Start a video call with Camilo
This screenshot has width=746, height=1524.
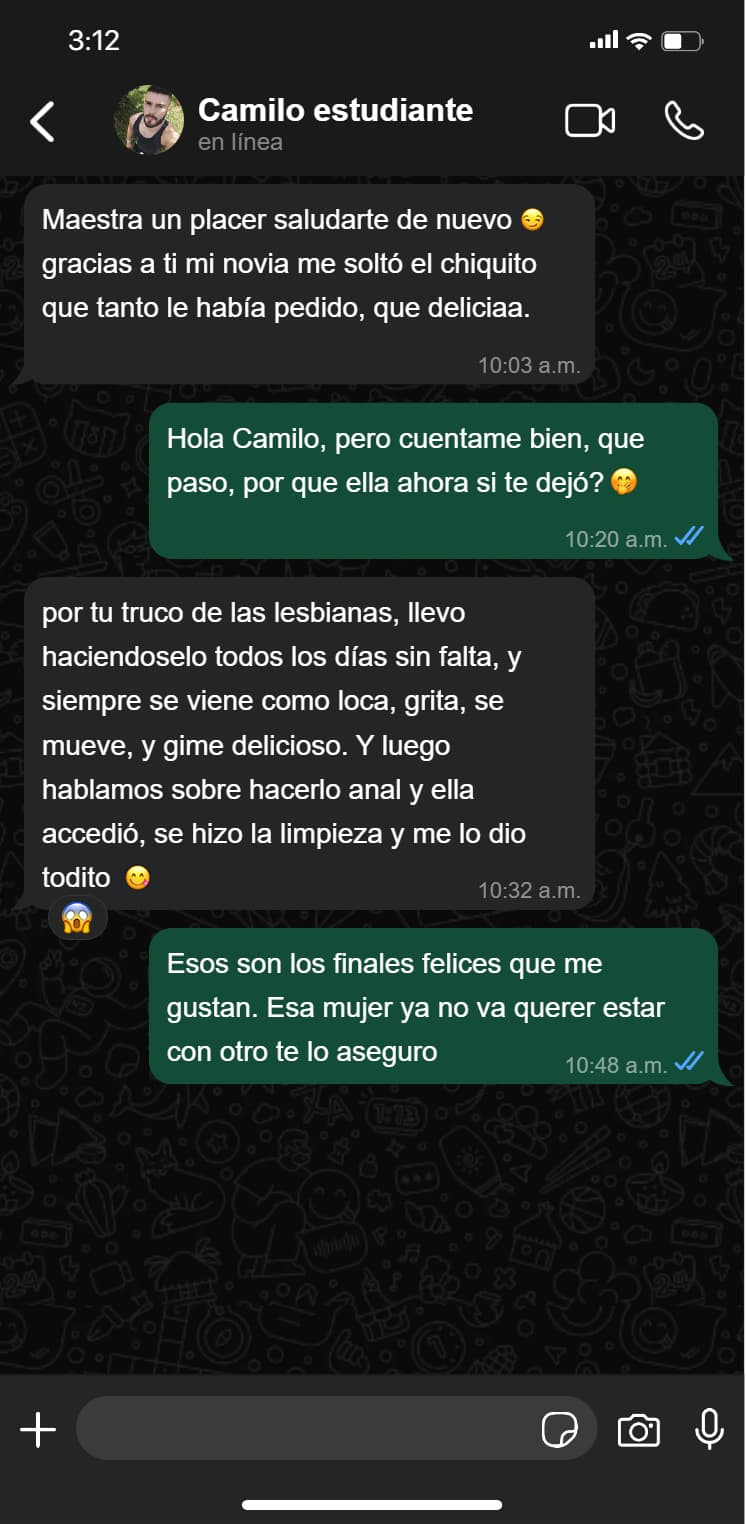tap(590, 122)
